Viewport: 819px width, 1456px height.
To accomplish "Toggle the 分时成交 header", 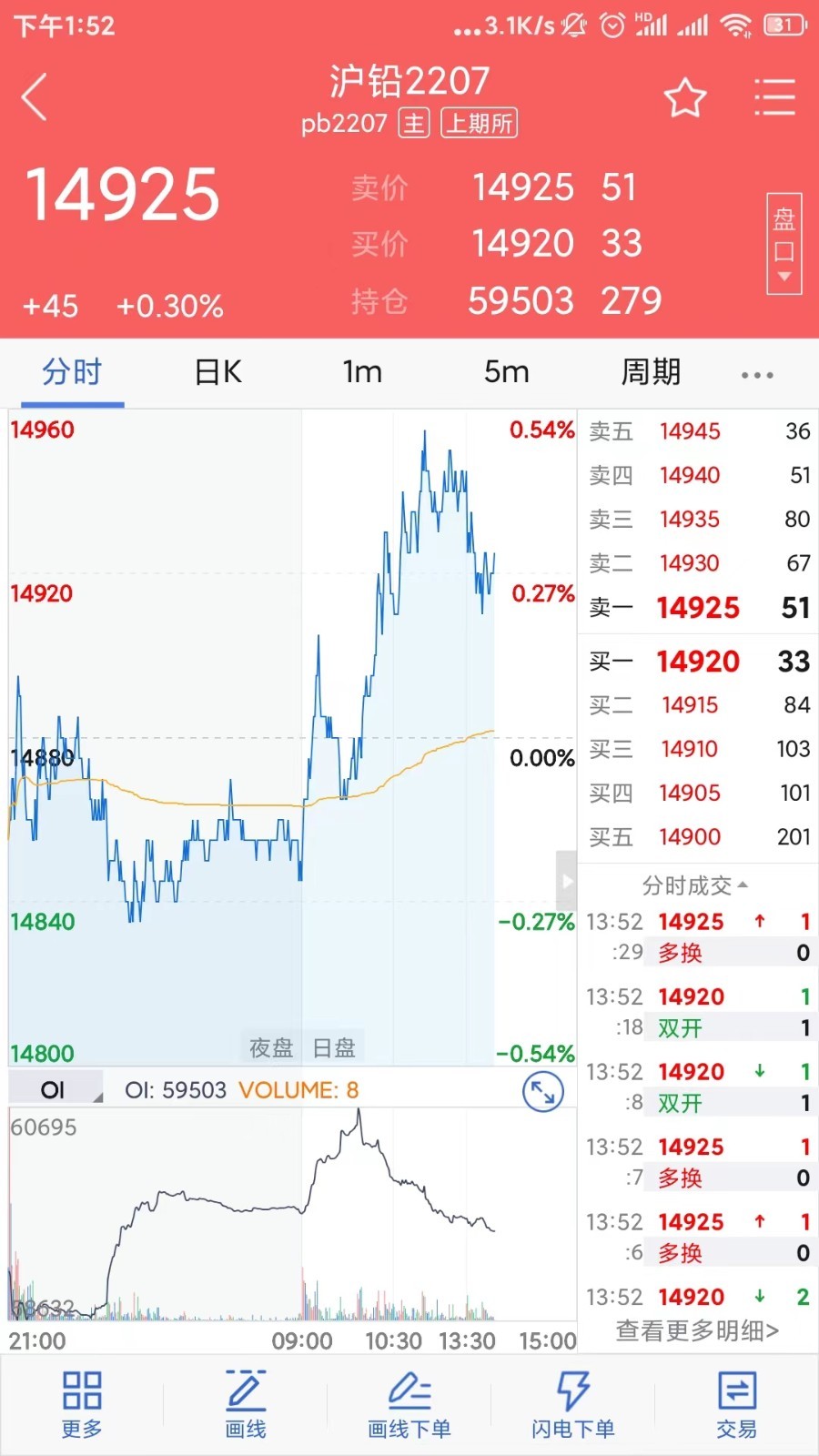I will (x=695, y=885).
